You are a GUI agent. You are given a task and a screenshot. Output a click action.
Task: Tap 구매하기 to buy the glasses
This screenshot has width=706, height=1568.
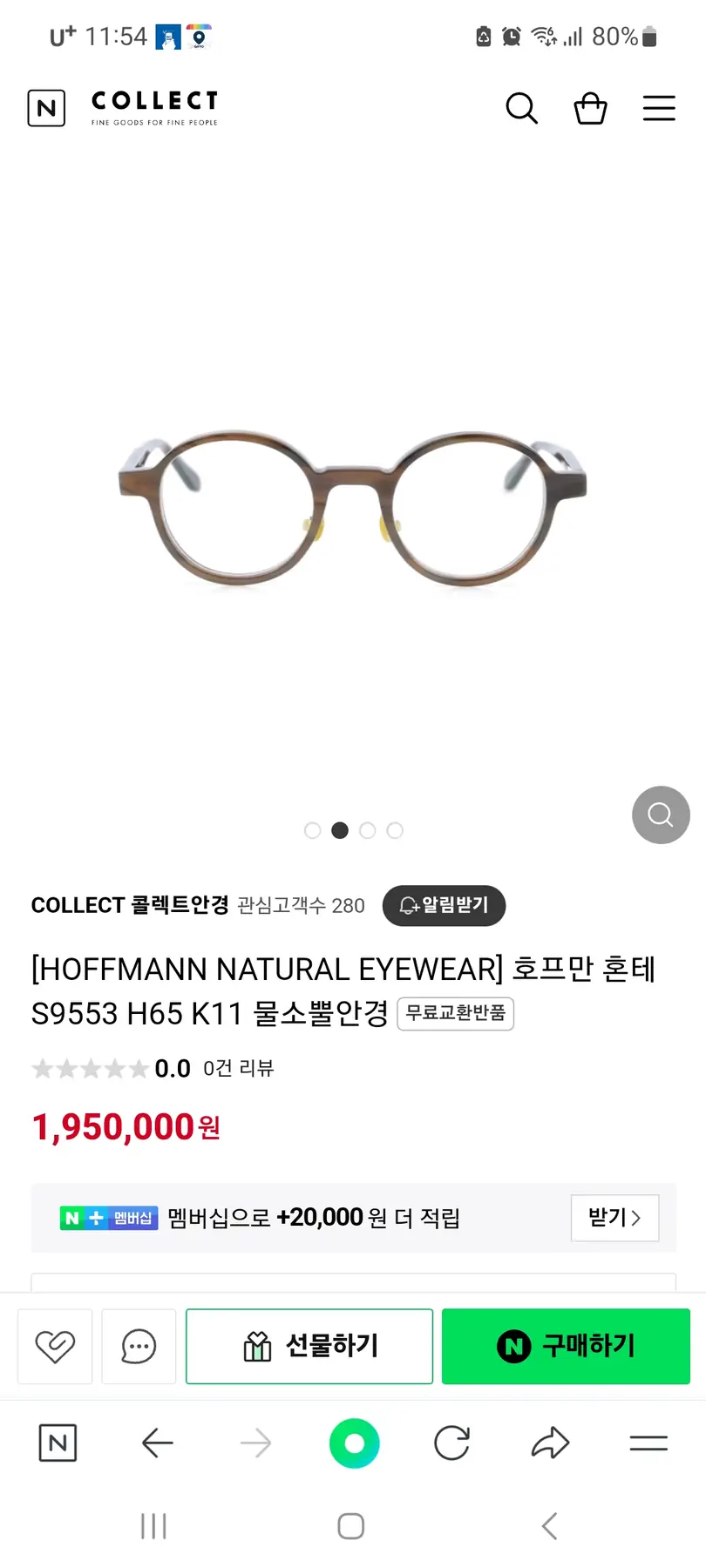[x=566, y=1346]
